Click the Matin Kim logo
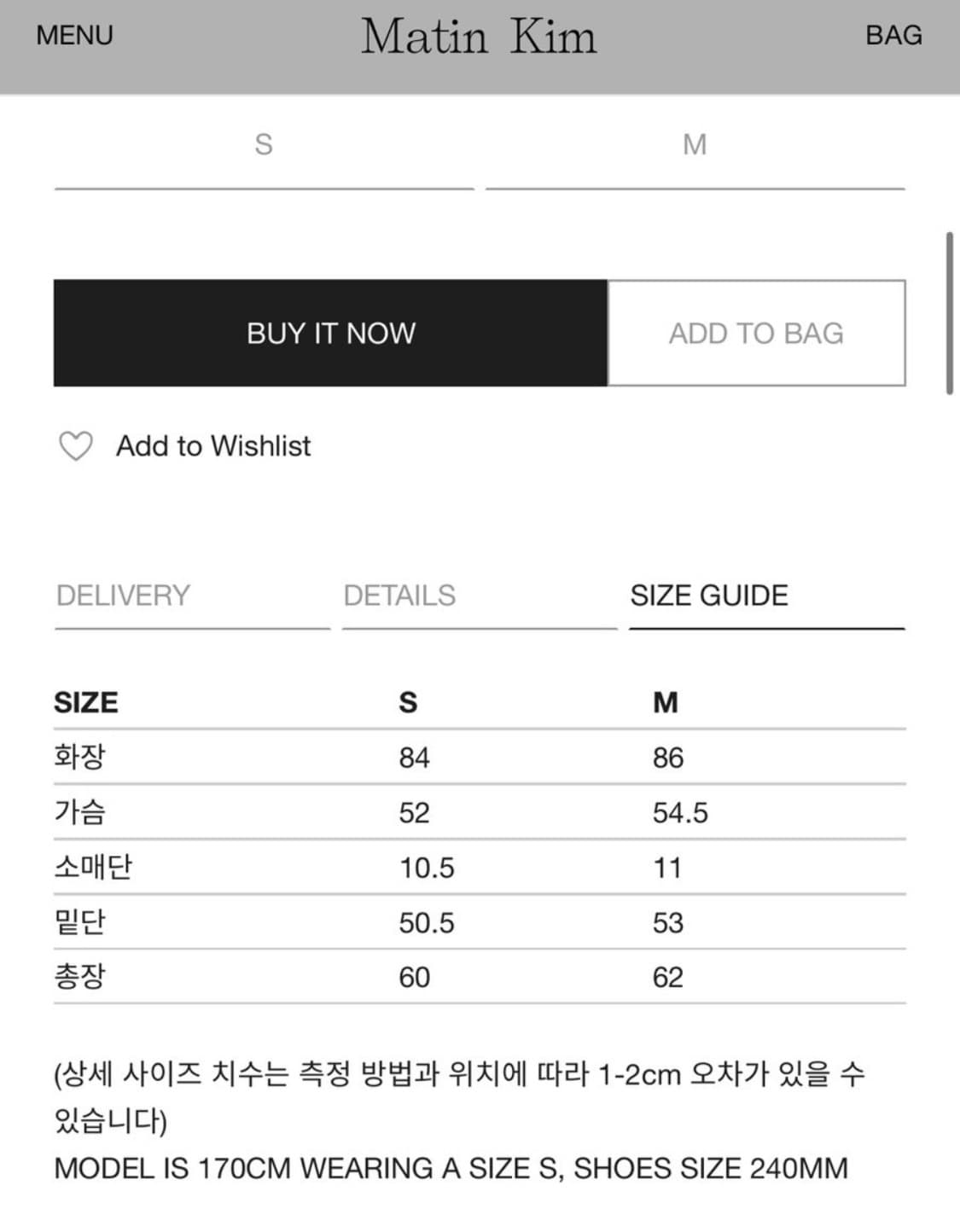Viewport: 960px width, 1232px height. pyautogui.click(x=480, y=38)
